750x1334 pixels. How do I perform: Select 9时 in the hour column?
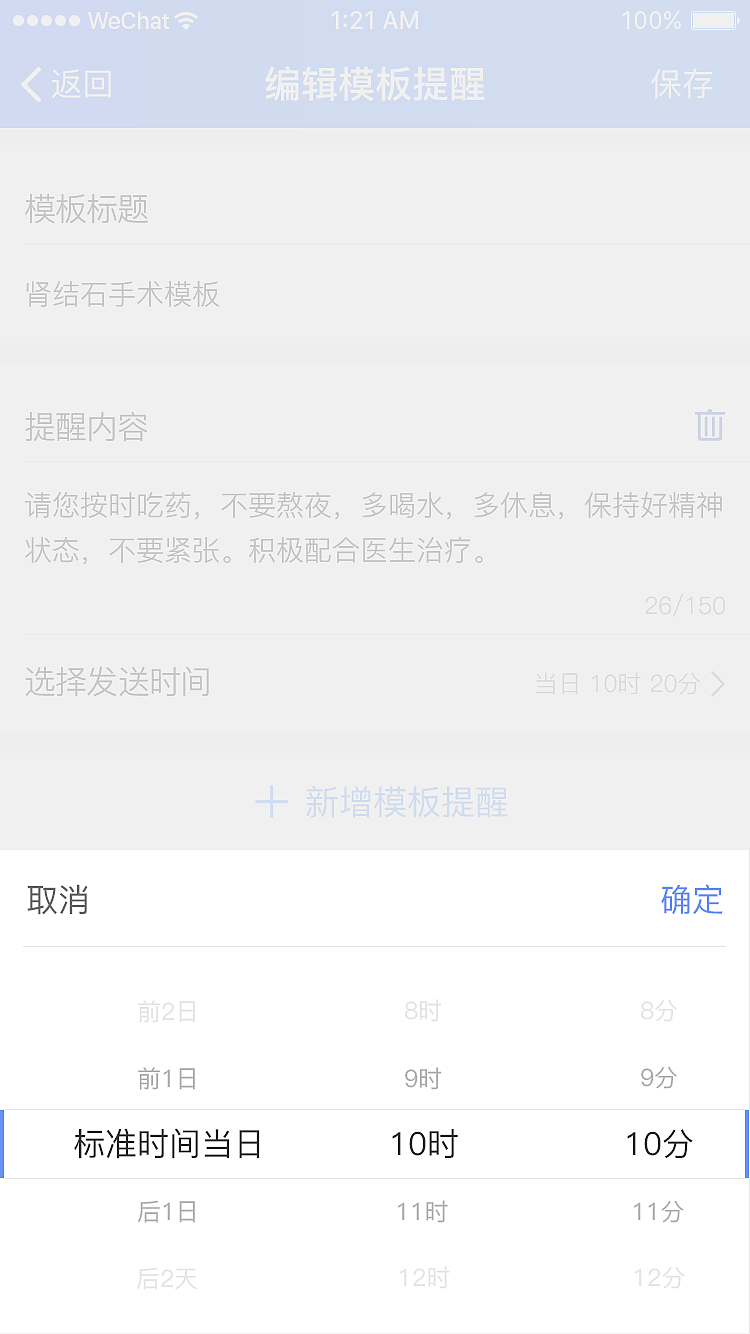421,1078
